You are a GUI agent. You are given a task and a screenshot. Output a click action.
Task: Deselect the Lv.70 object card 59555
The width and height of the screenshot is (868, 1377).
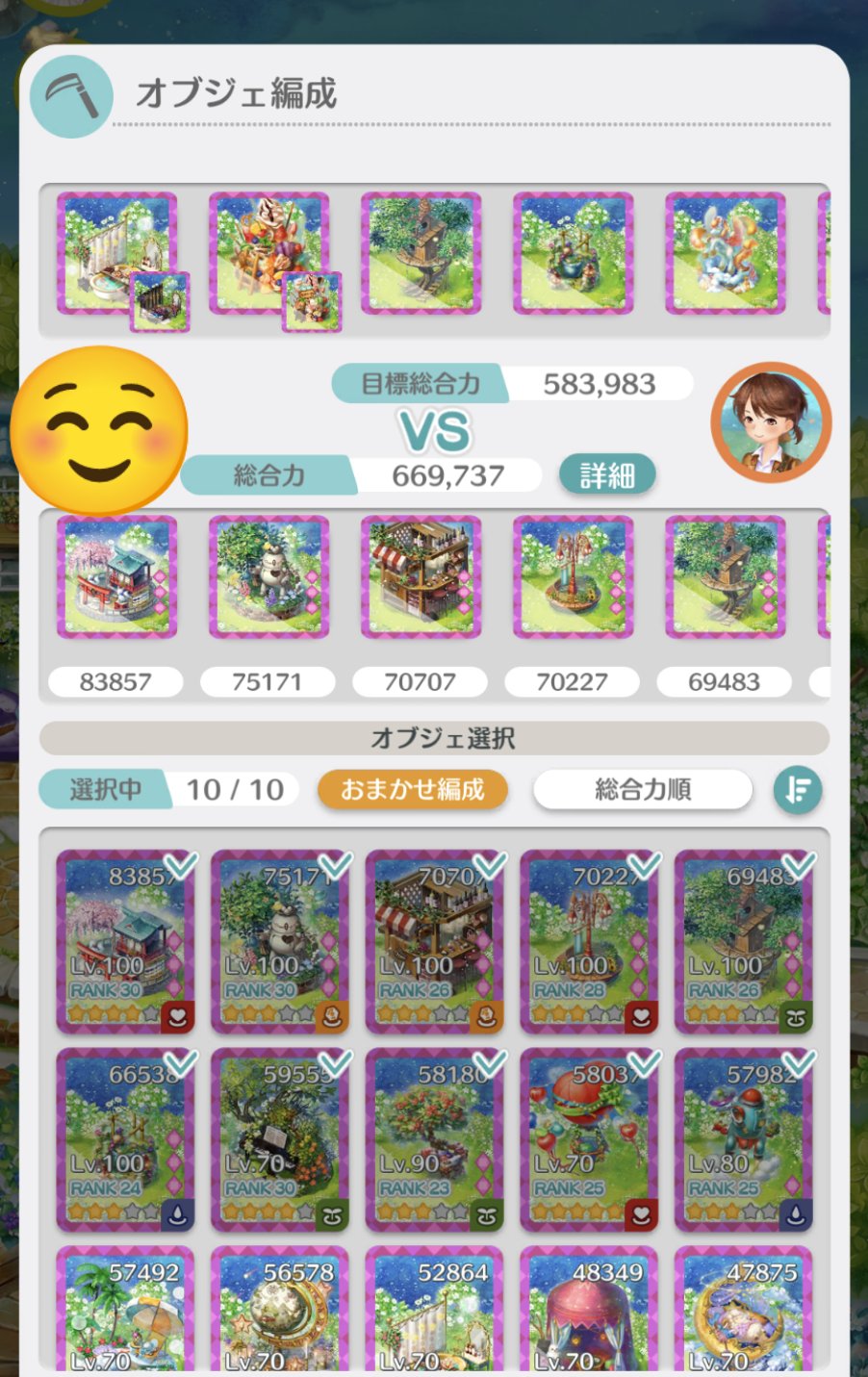280,1140
